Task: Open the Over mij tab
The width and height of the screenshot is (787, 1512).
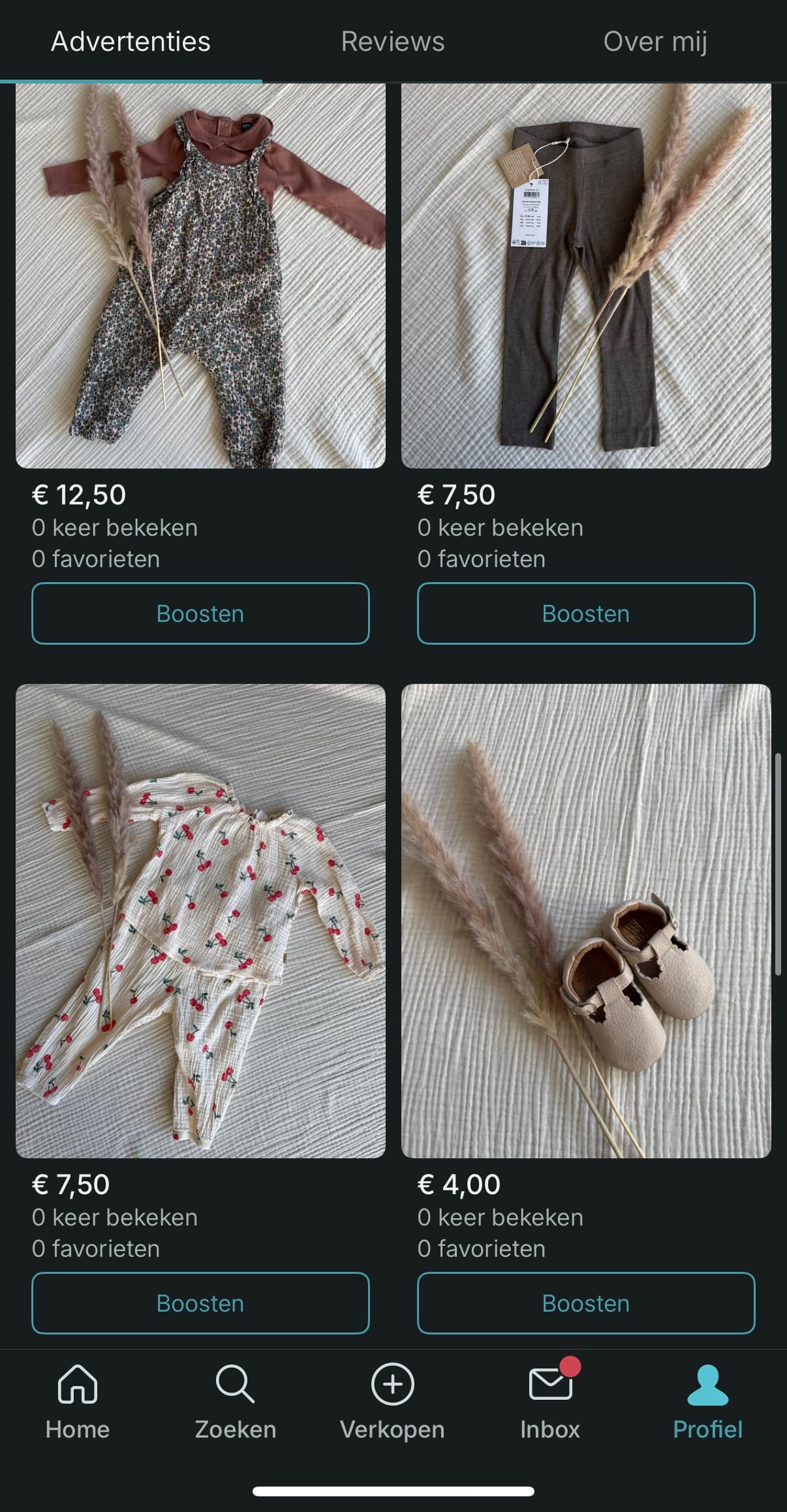Action: (x=655, y=42)
